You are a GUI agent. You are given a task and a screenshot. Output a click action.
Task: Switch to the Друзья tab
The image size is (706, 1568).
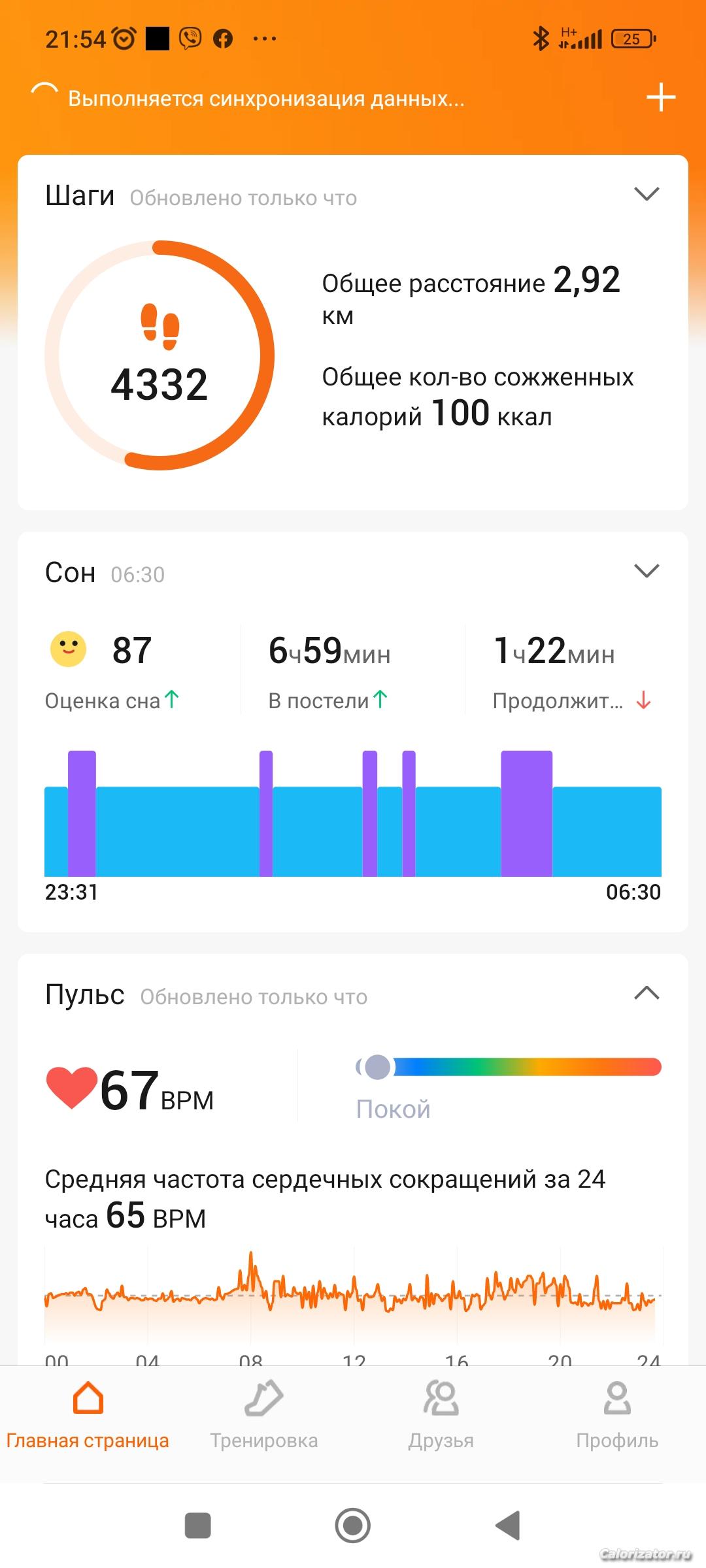tap(441, 1414)
